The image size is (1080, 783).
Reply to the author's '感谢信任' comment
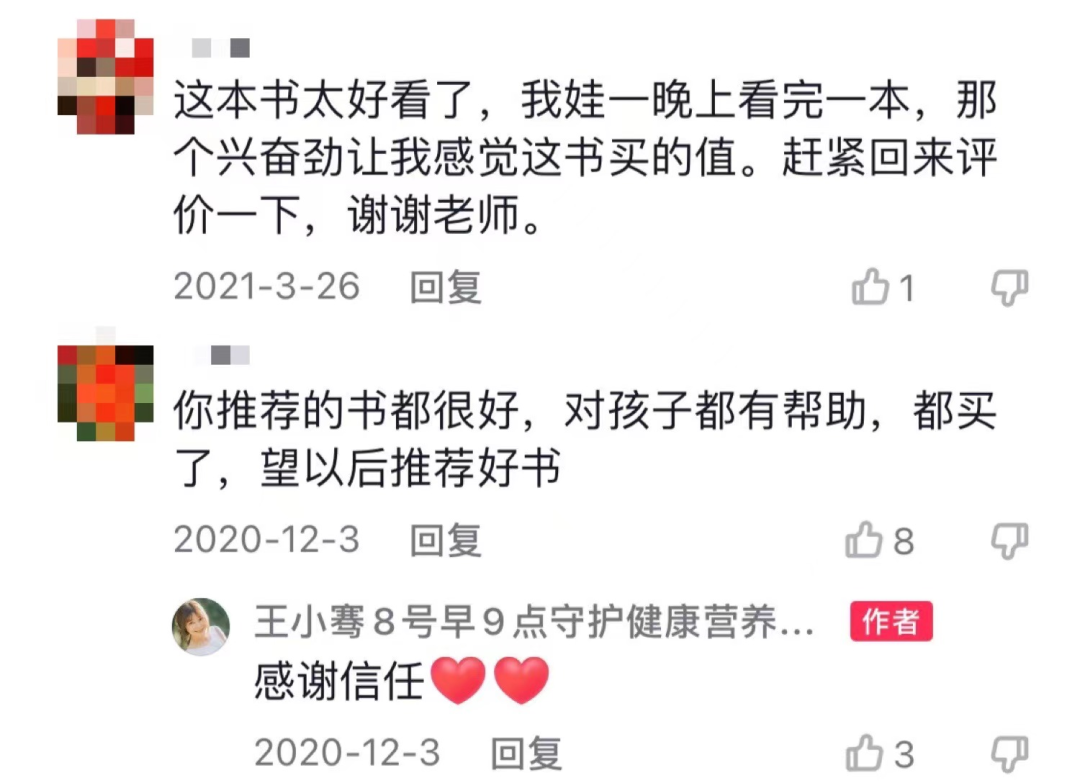[x=526, y=754]
